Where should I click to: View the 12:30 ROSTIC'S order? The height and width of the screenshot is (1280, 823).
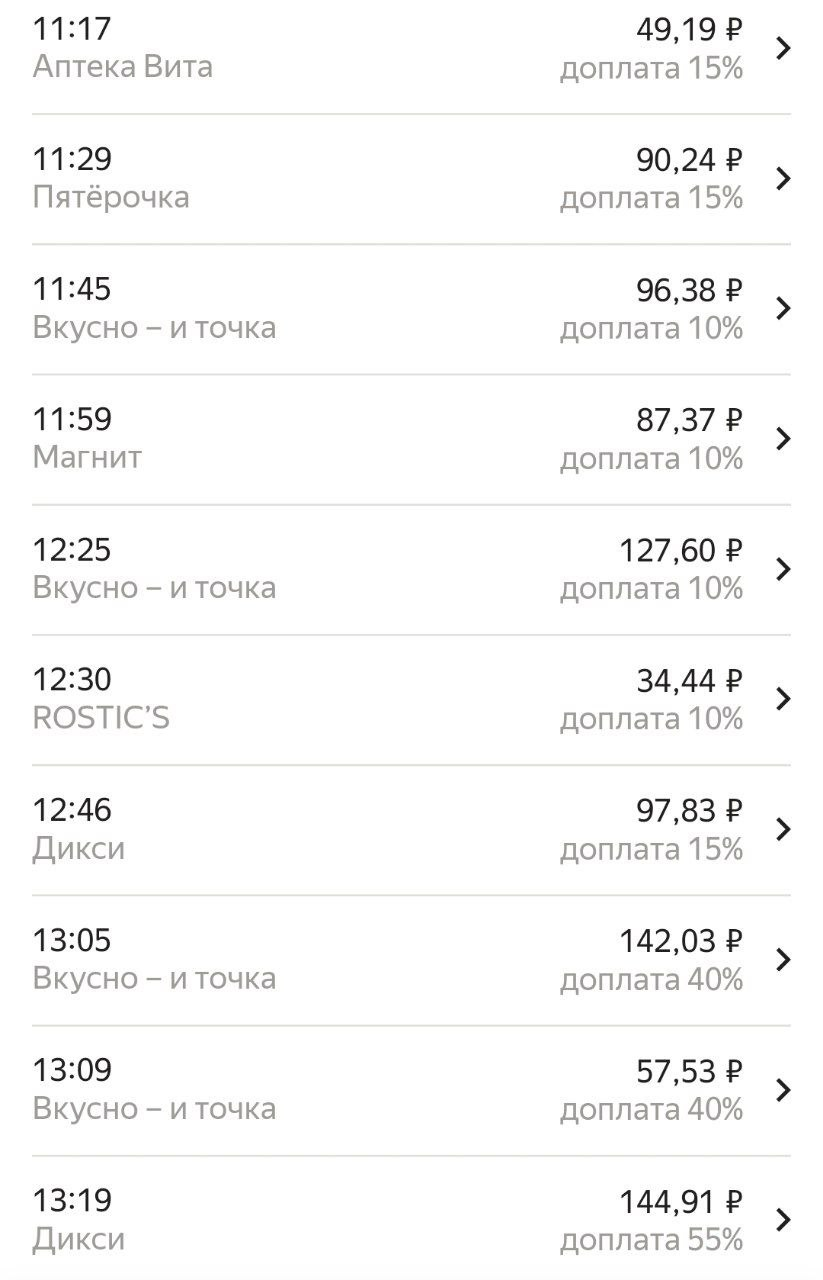410,698
